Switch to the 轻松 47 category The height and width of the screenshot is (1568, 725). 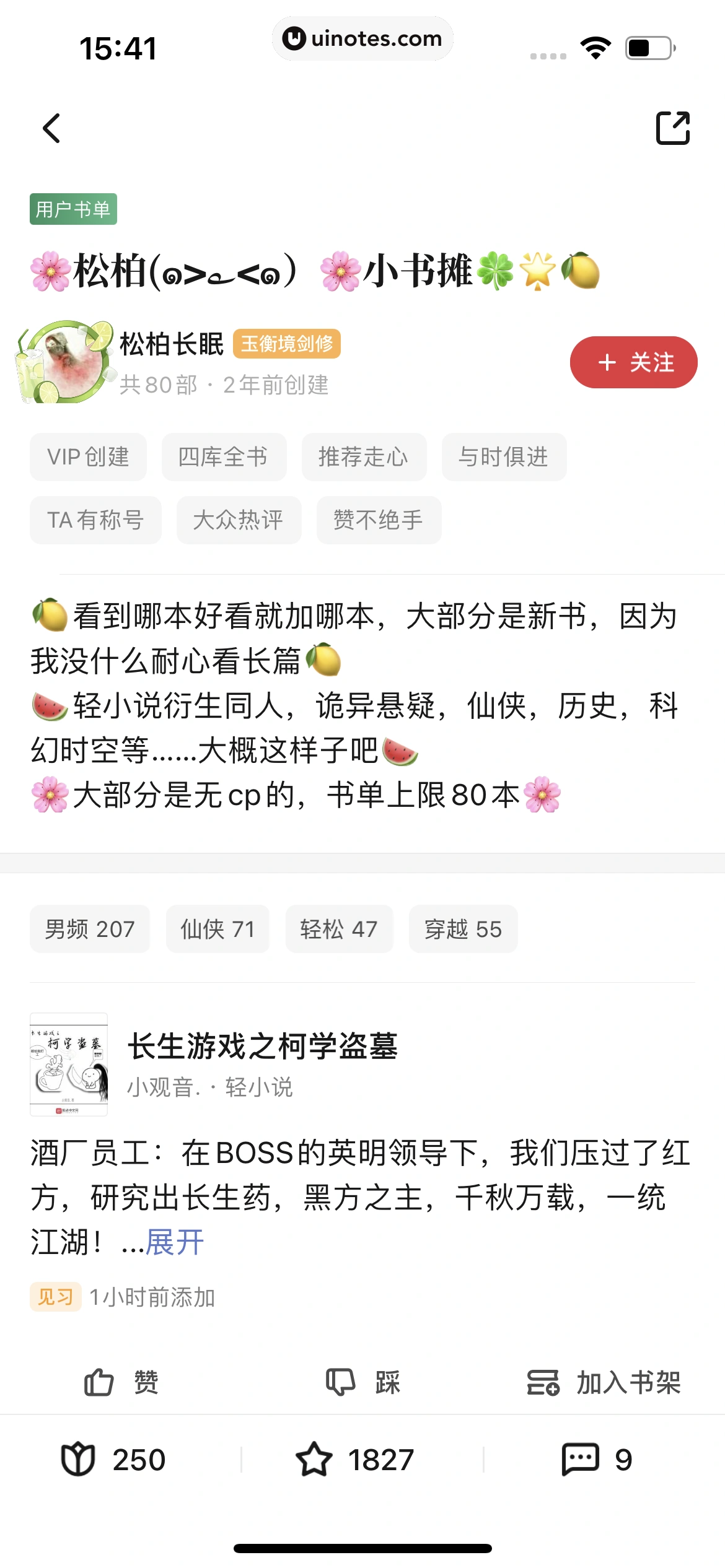(x=339, y=929)
